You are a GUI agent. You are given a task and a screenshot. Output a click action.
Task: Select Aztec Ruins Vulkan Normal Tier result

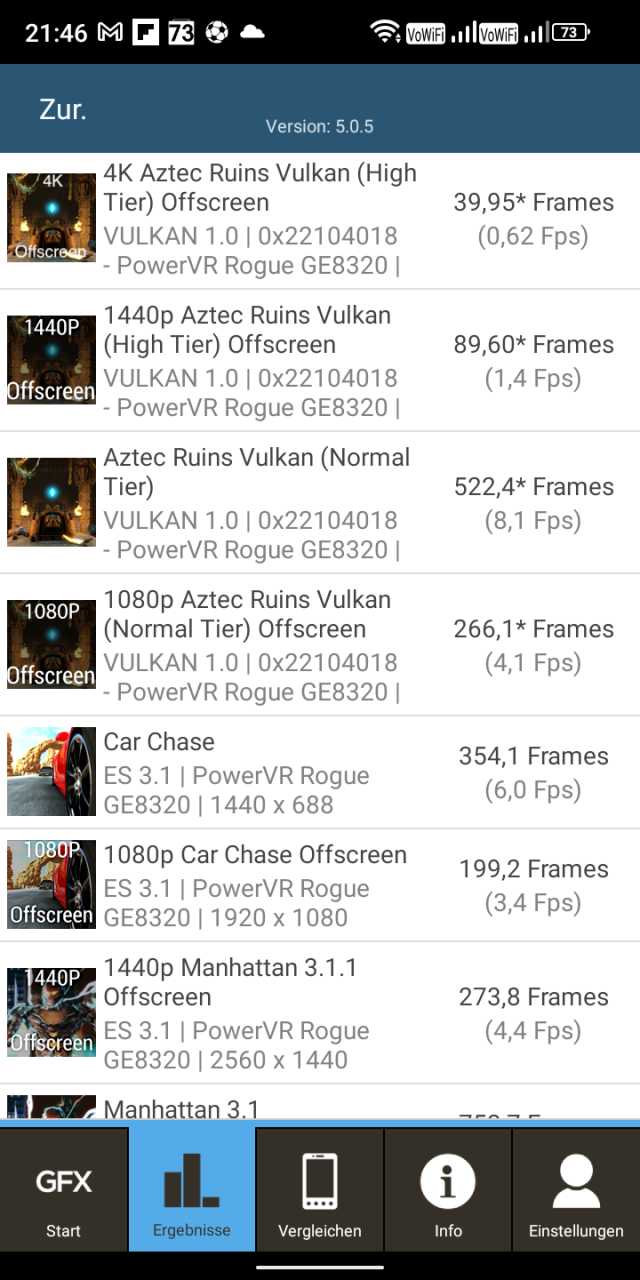point(320,503)
